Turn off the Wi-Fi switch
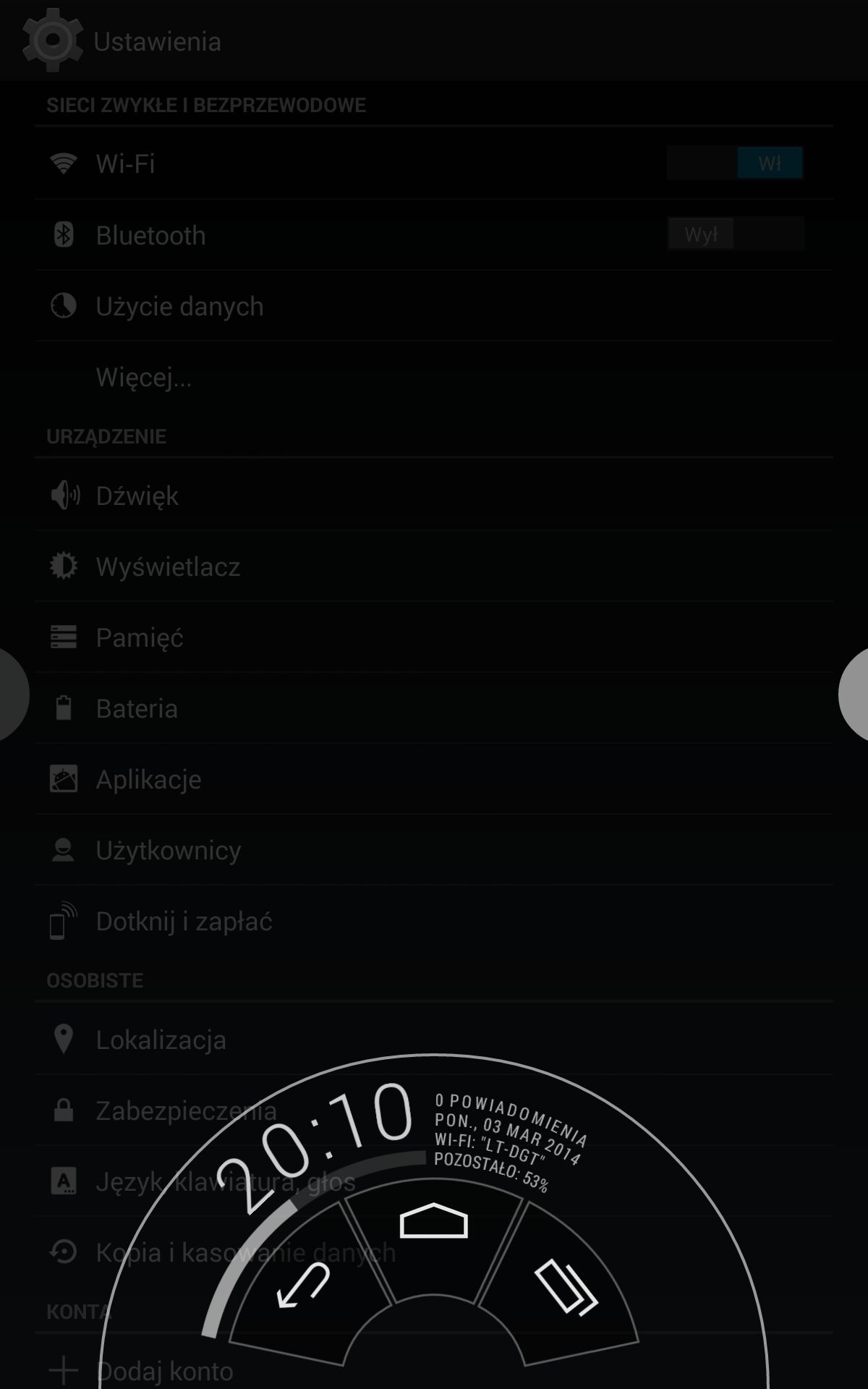 point(735,163)
